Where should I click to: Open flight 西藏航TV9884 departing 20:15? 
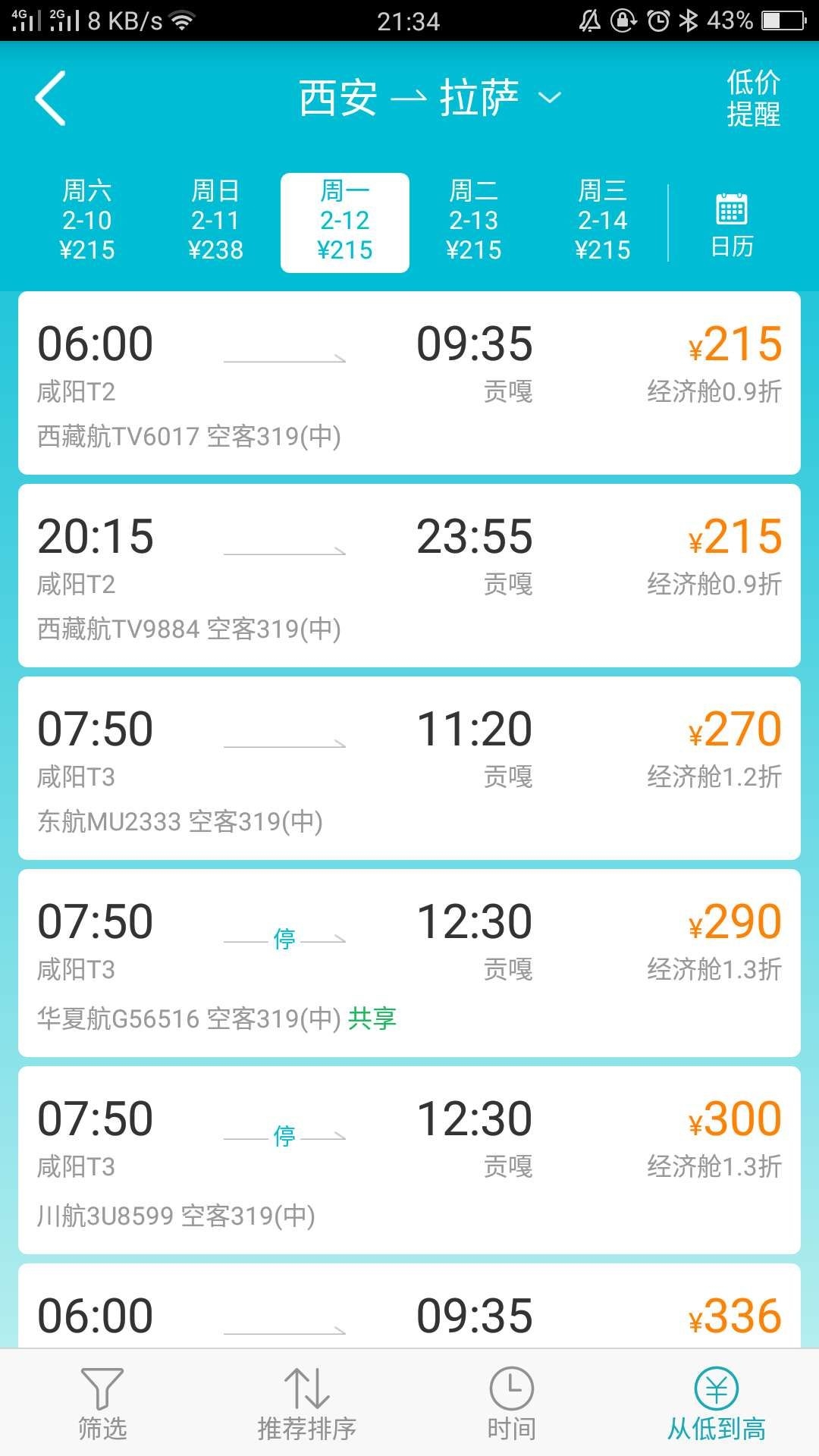point(409,576)
